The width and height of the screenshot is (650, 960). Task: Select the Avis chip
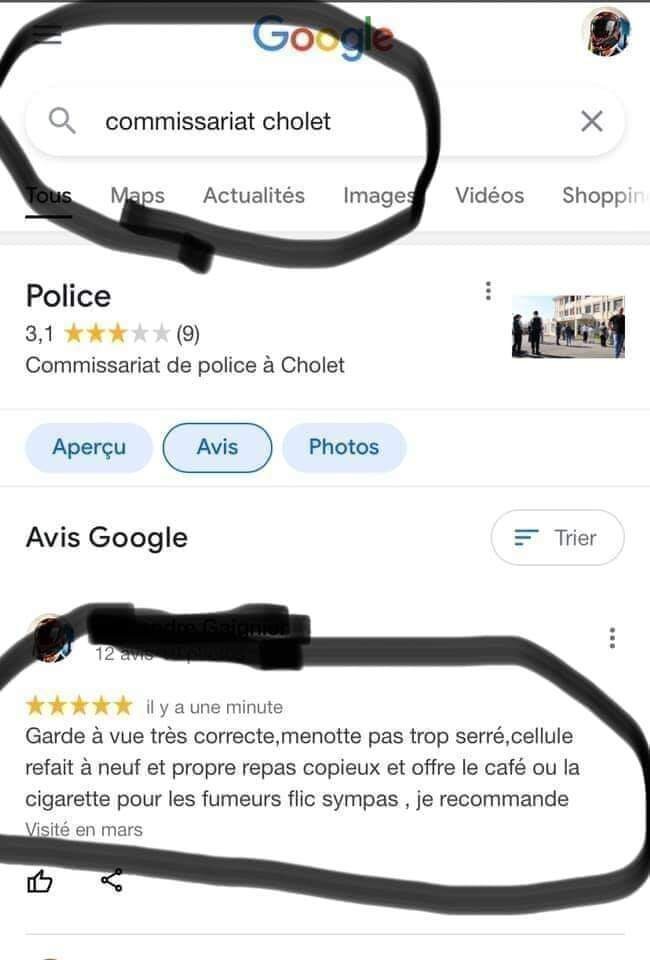point(217,447)
